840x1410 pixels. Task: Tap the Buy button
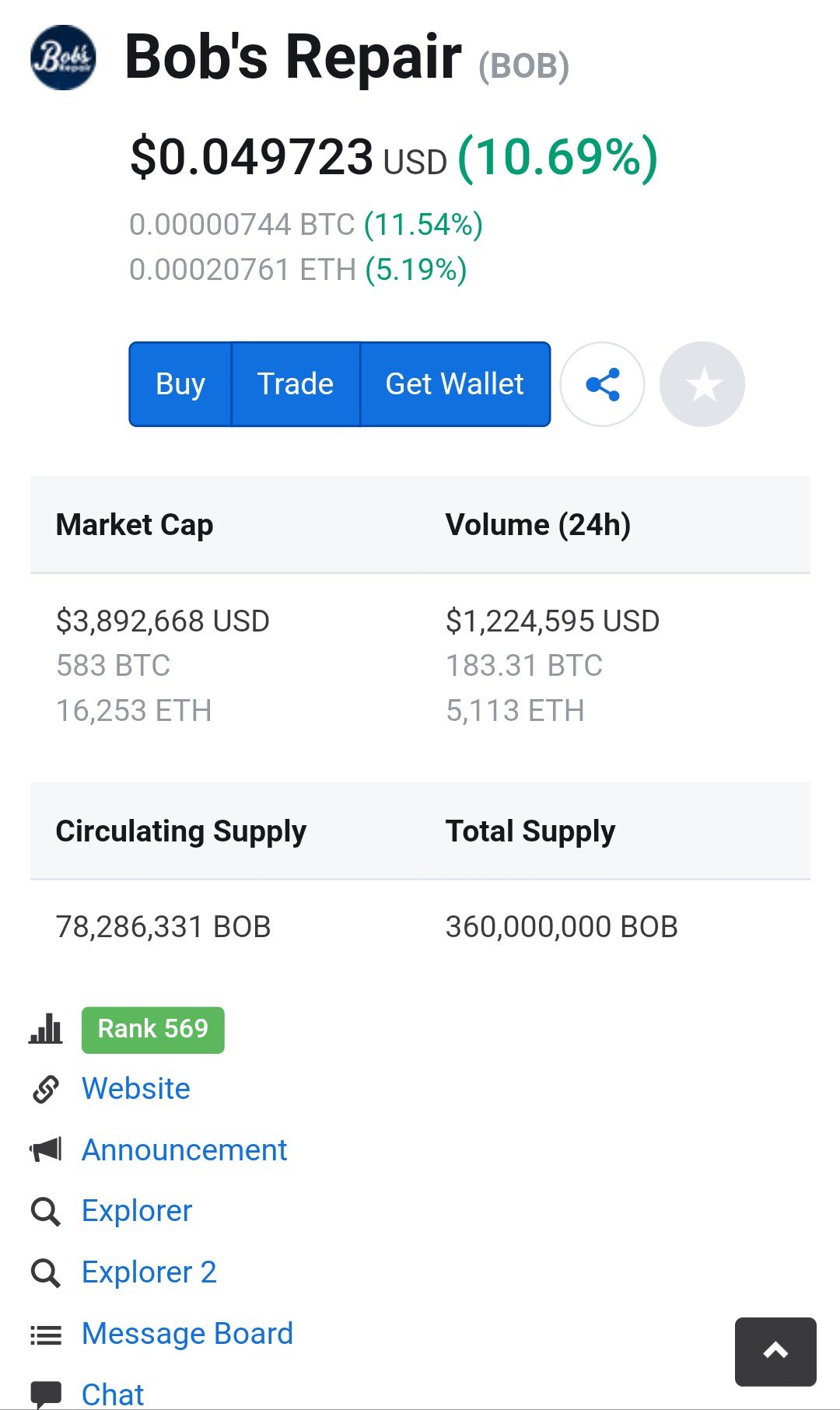click(x=180, y=384)
